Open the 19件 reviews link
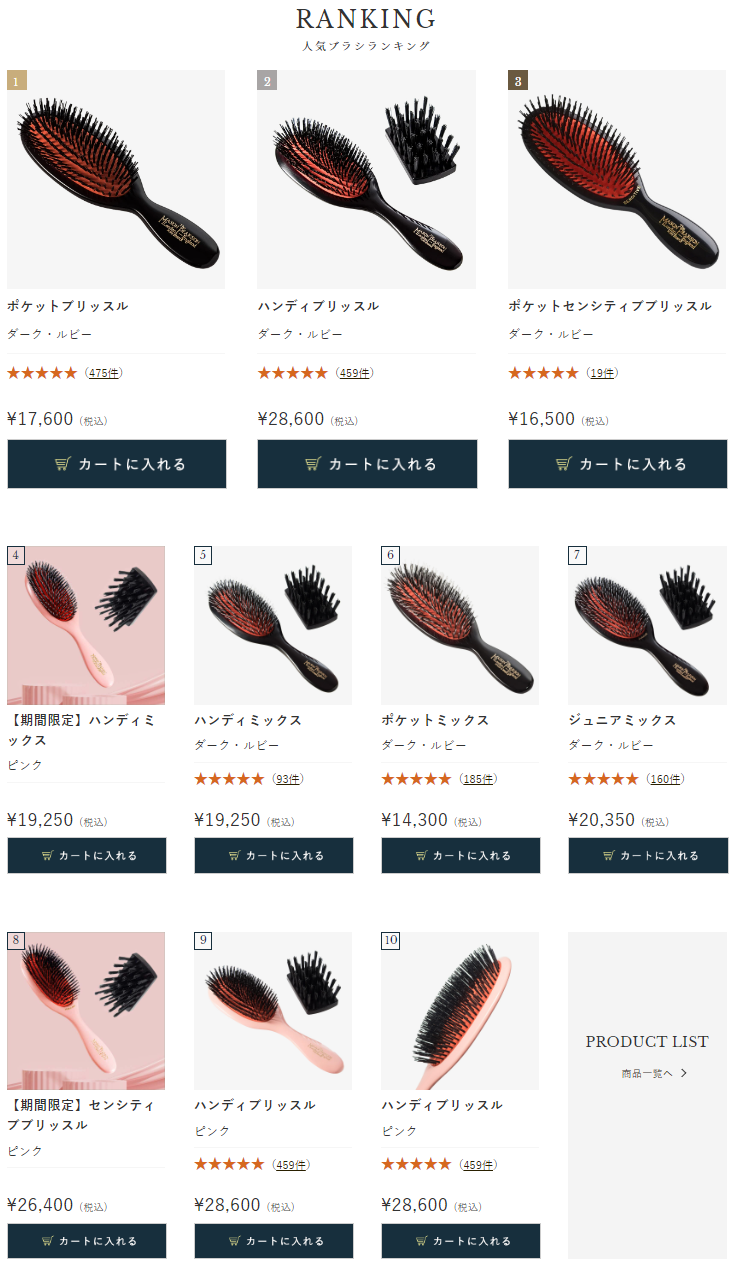736x1268 pixels. pos(602,373)
